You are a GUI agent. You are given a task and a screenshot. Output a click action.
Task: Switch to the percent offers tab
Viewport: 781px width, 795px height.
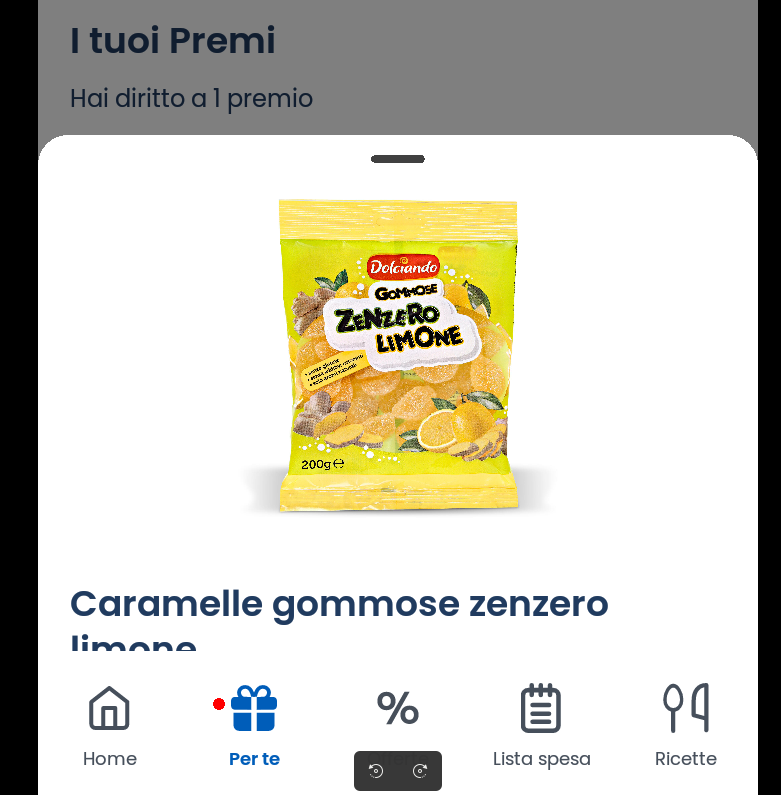[x=398, y=709]
